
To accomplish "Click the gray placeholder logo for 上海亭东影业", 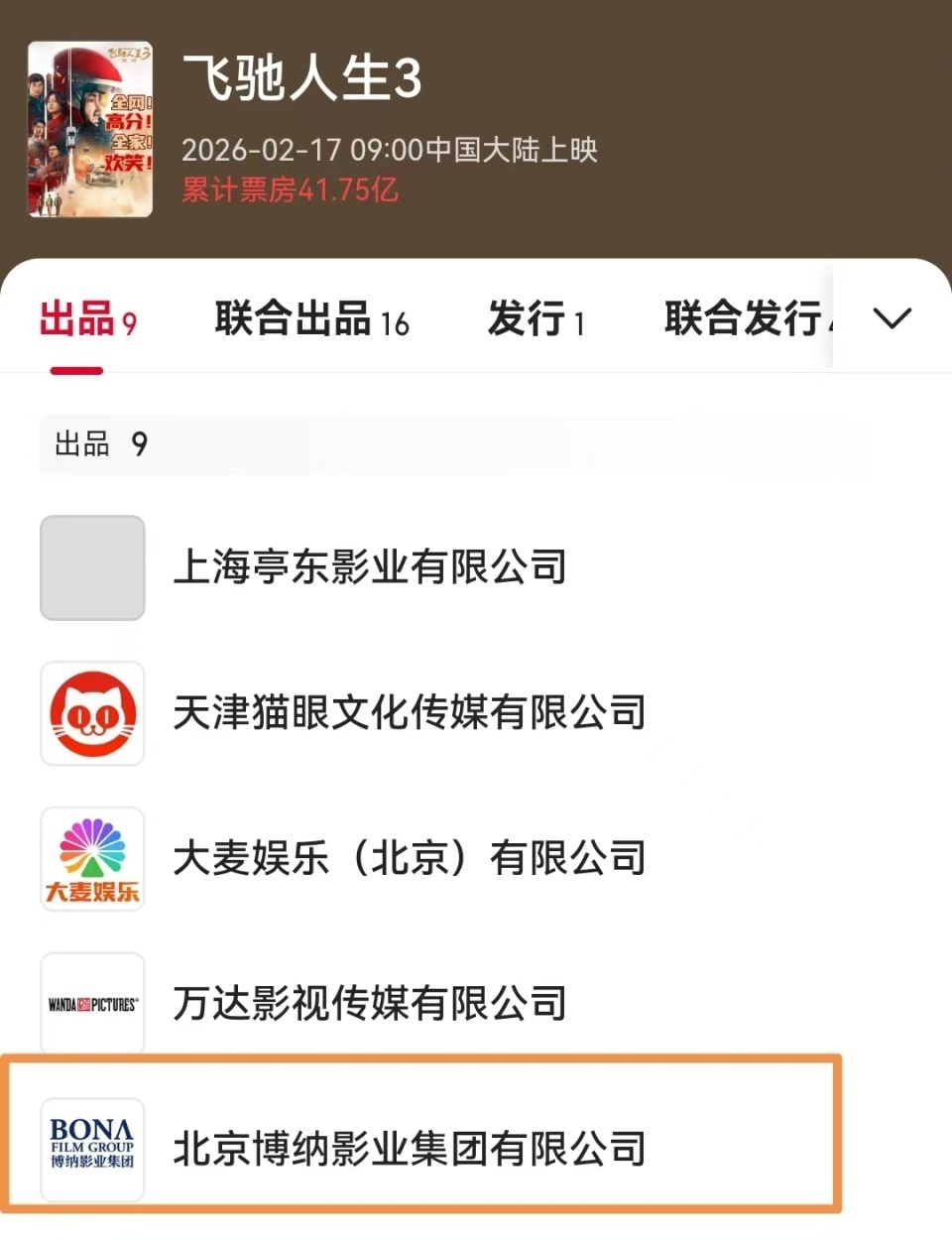I will [92, 567].
